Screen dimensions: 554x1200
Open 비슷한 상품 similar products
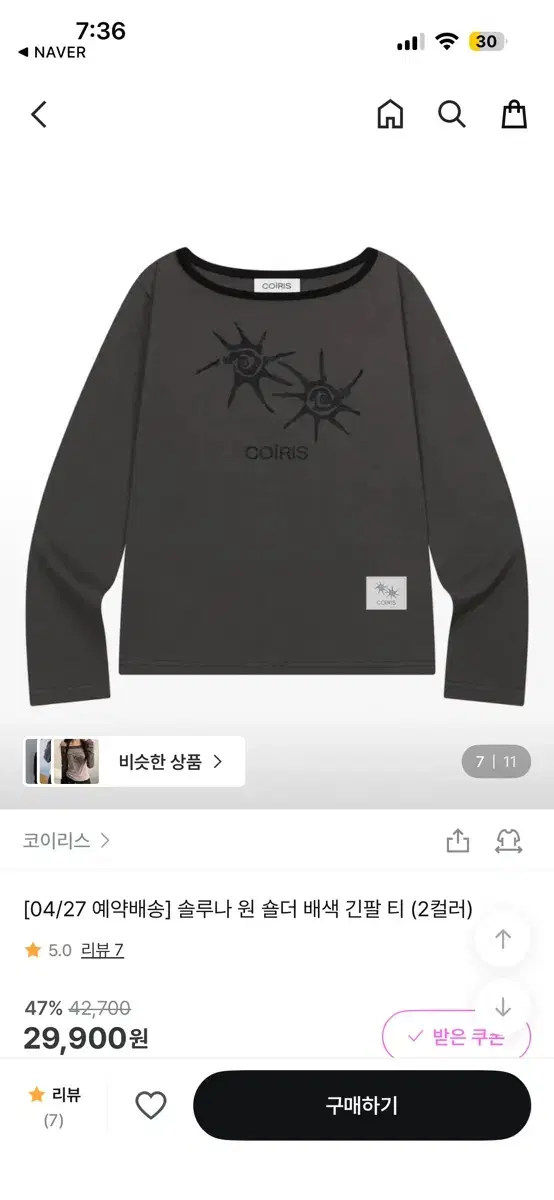click(134, 762)
